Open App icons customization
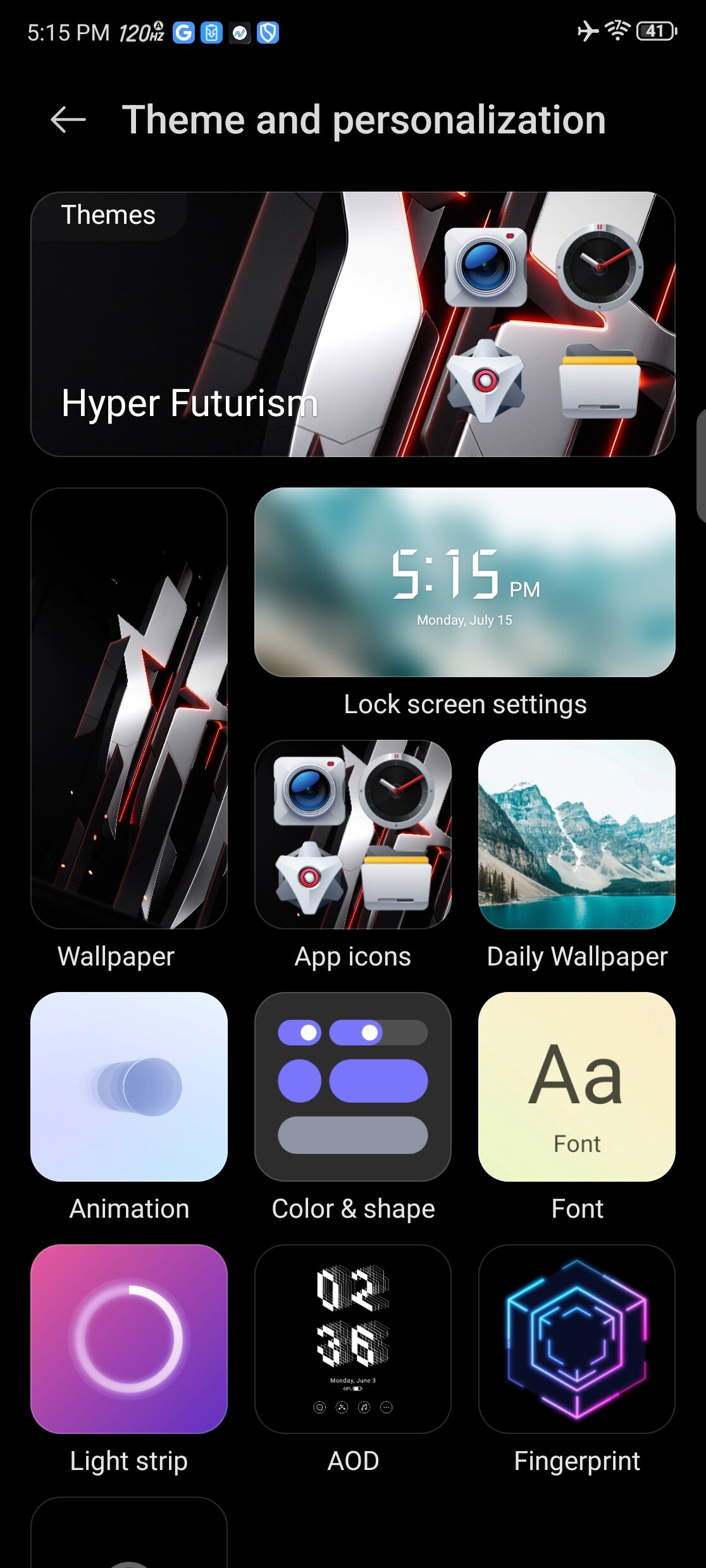The height and width of the screenshot is (1568, 706). tap(353, 835)
